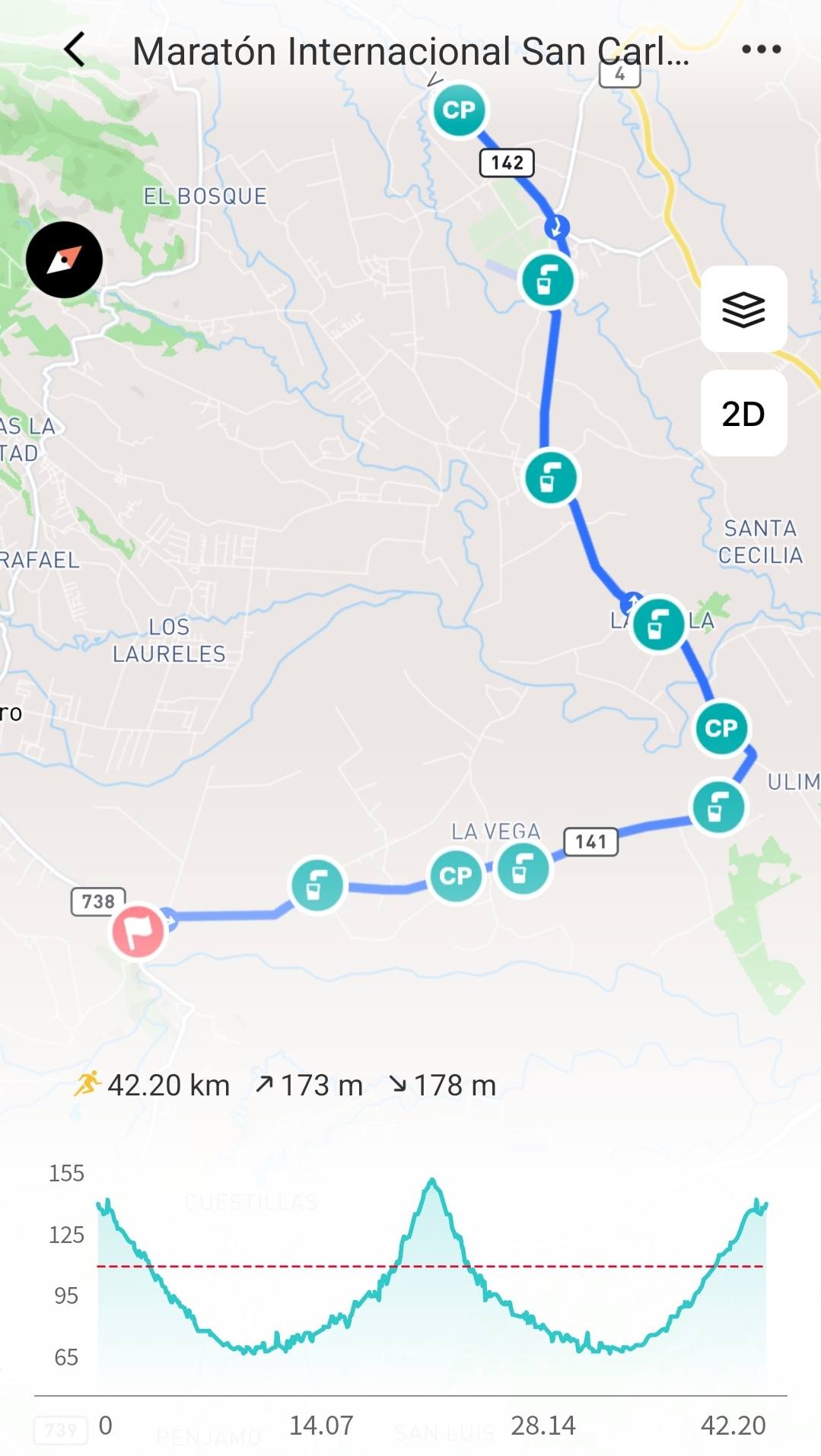This screenshot has width=821, height=1456.
Task: Select the CP checkpoint below La Vega
Action: pos(456,876)
